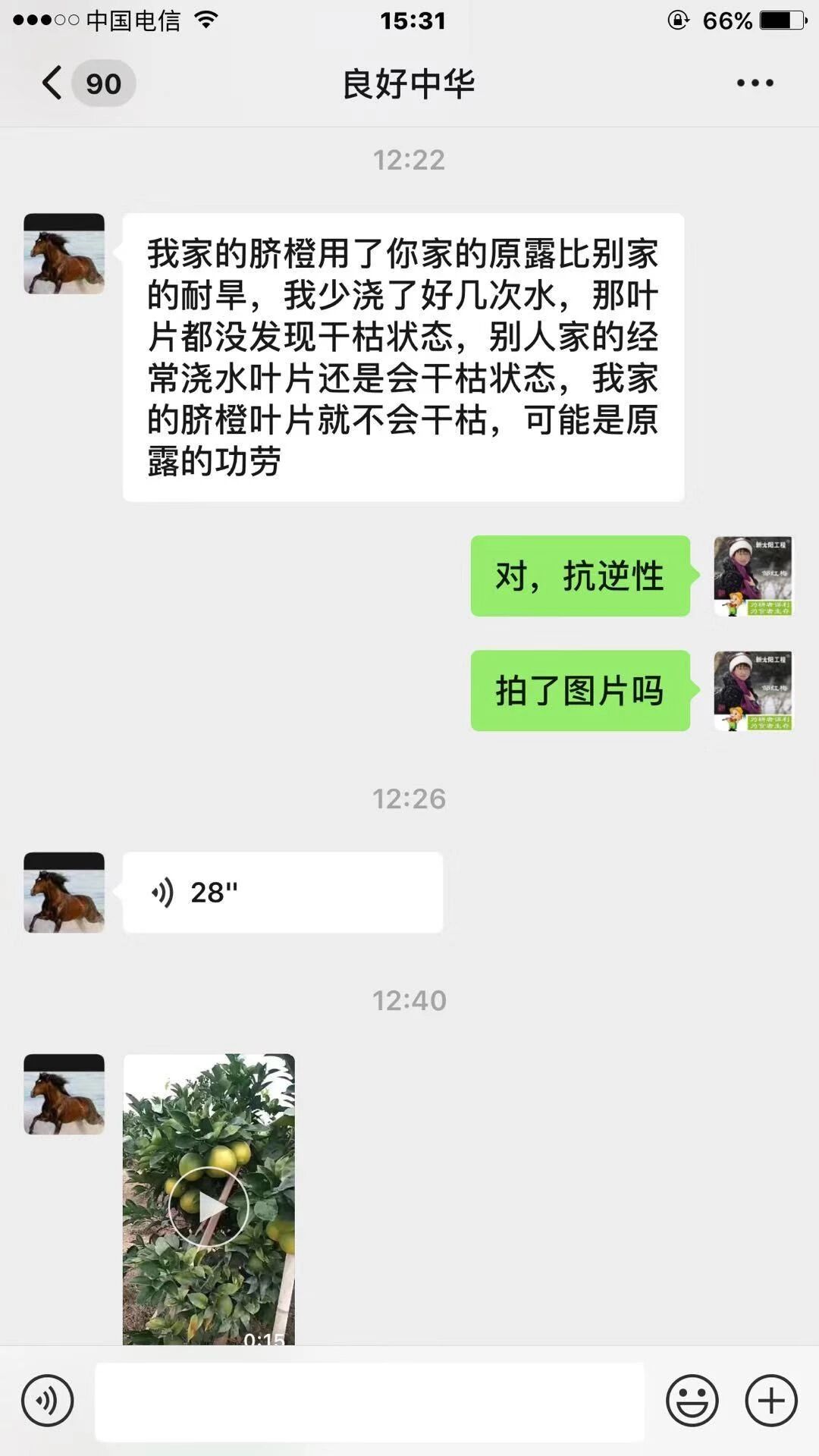Go back to the chat list

53,83
